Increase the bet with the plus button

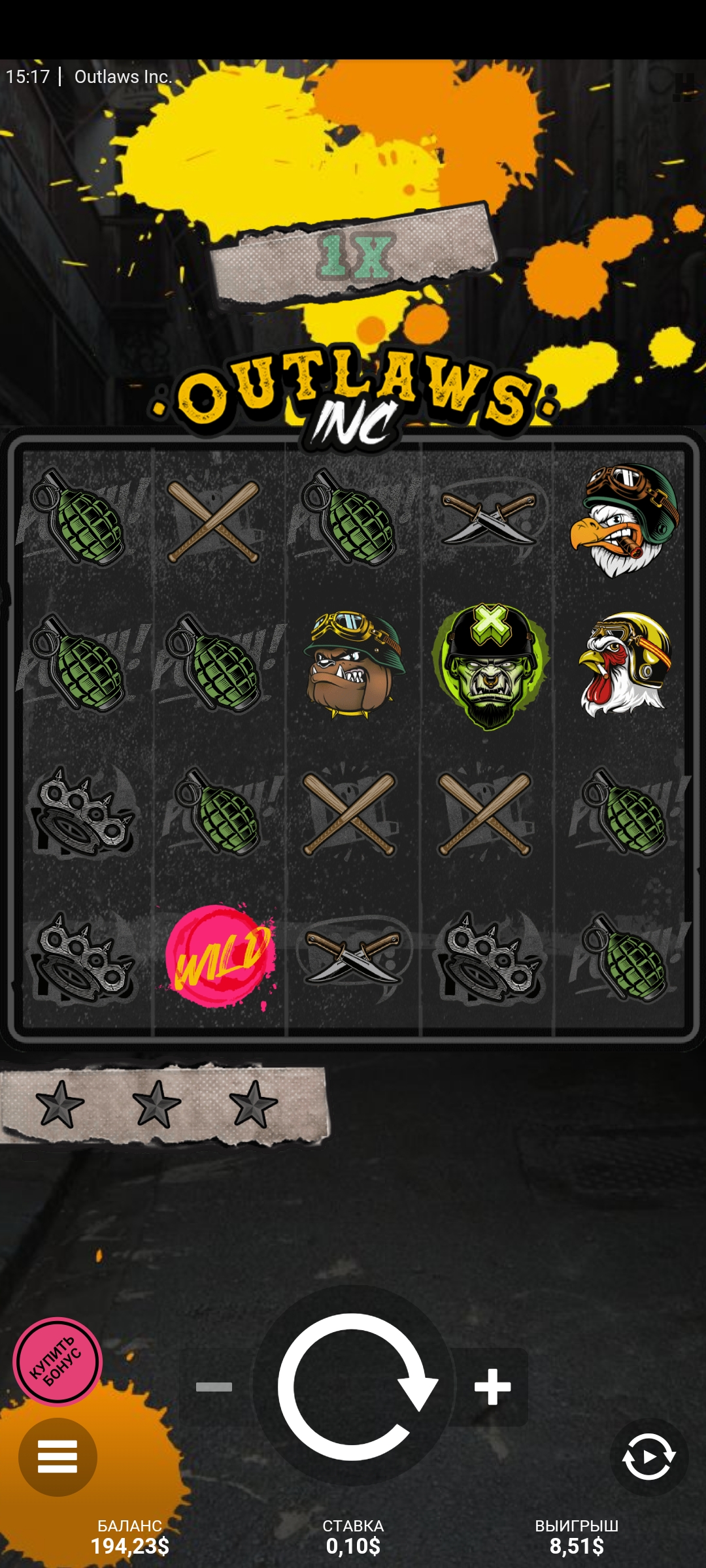(x=492, y=1386)
